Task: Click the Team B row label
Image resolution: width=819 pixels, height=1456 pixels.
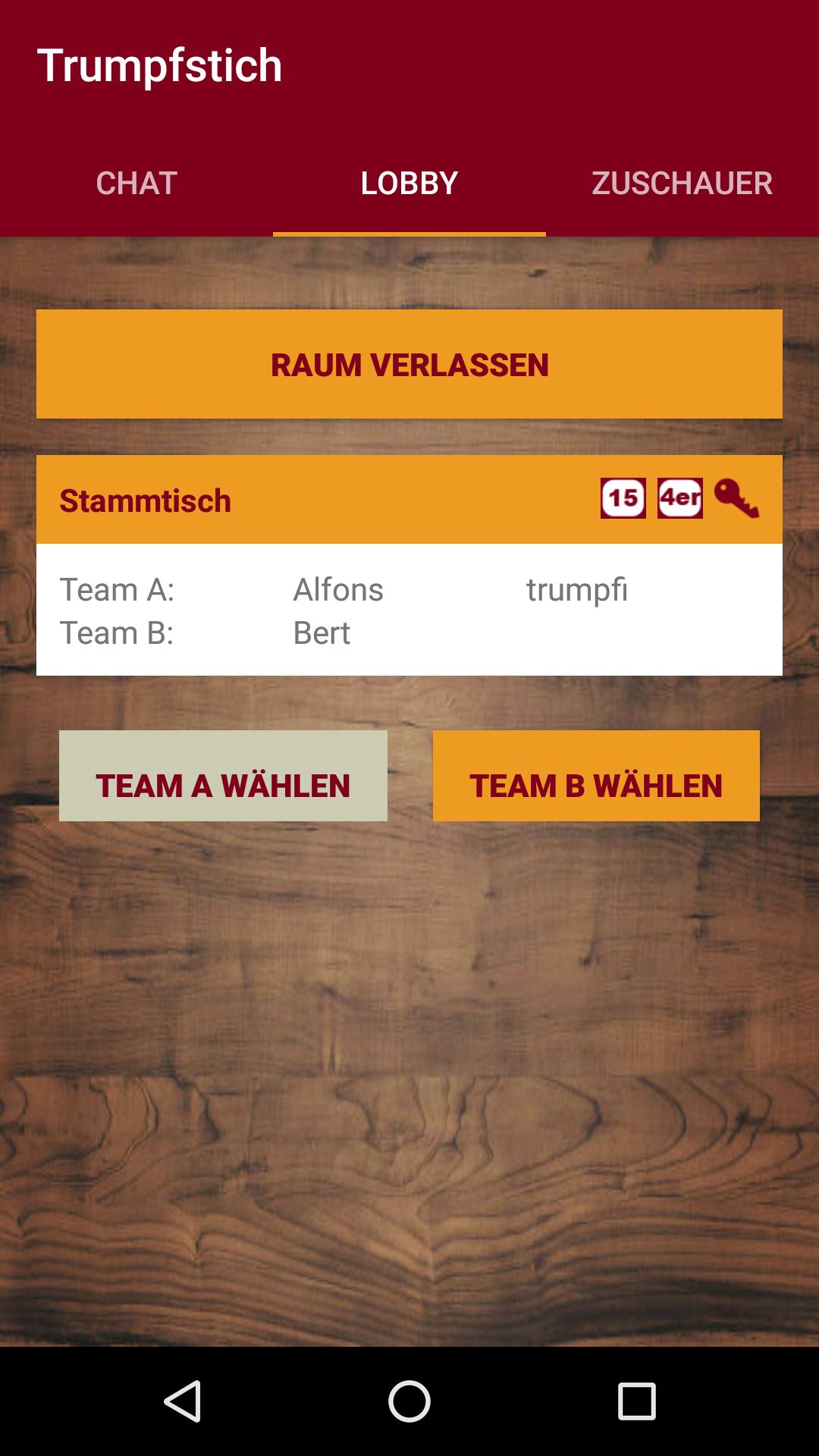Action: 118,632
